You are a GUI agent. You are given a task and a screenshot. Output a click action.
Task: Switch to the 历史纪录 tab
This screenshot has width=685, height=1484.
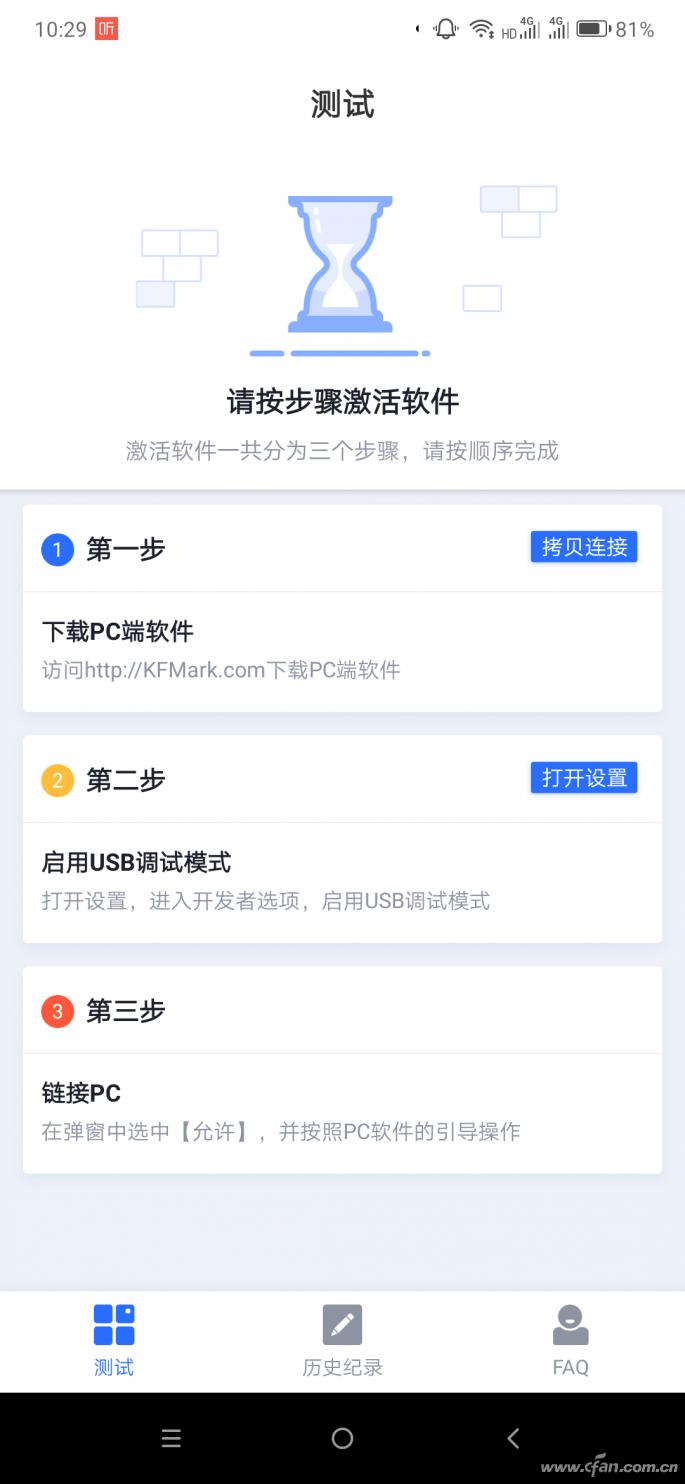pos(342,1340)
